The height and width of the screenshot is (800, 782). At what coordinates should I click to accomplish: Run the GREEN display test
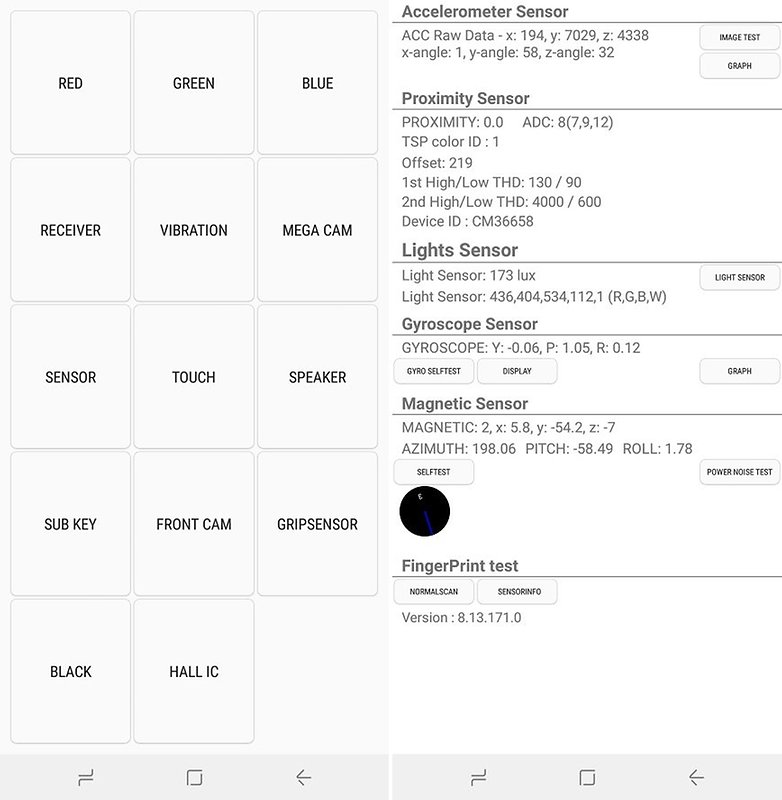[x=193, y=83]
